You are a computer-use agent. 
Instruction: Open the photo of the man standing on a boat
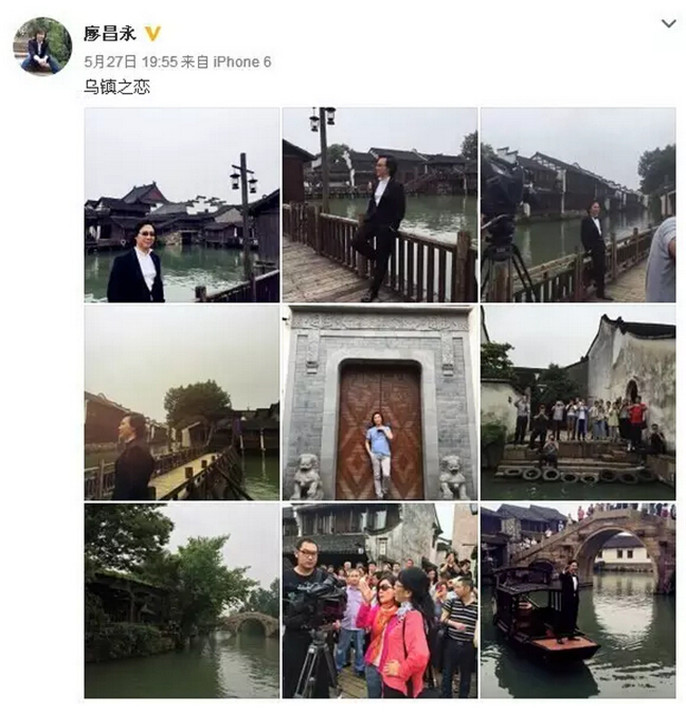(x=577, y=600)
